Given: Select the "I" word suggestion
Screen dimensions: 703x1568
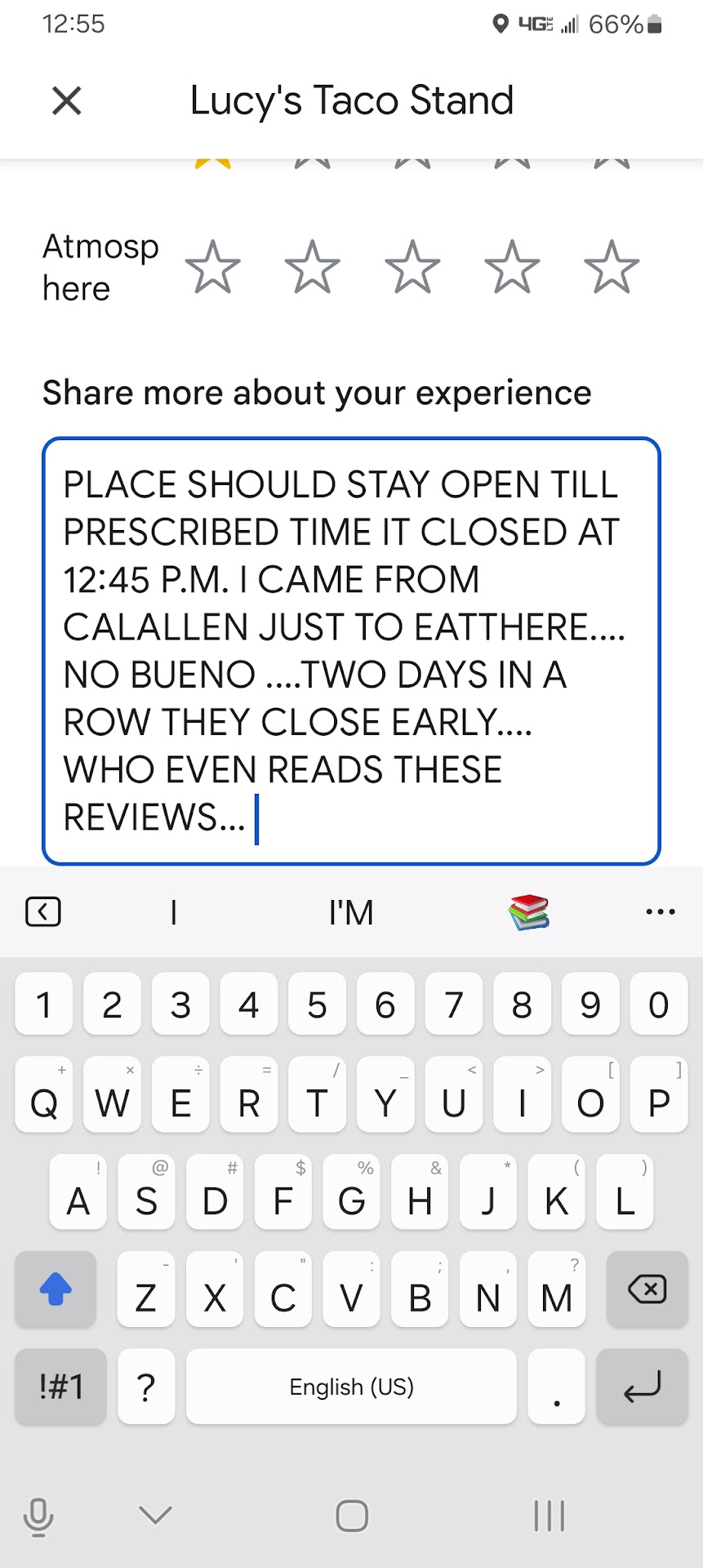Looking at the screenshot, I should point(173,912).
